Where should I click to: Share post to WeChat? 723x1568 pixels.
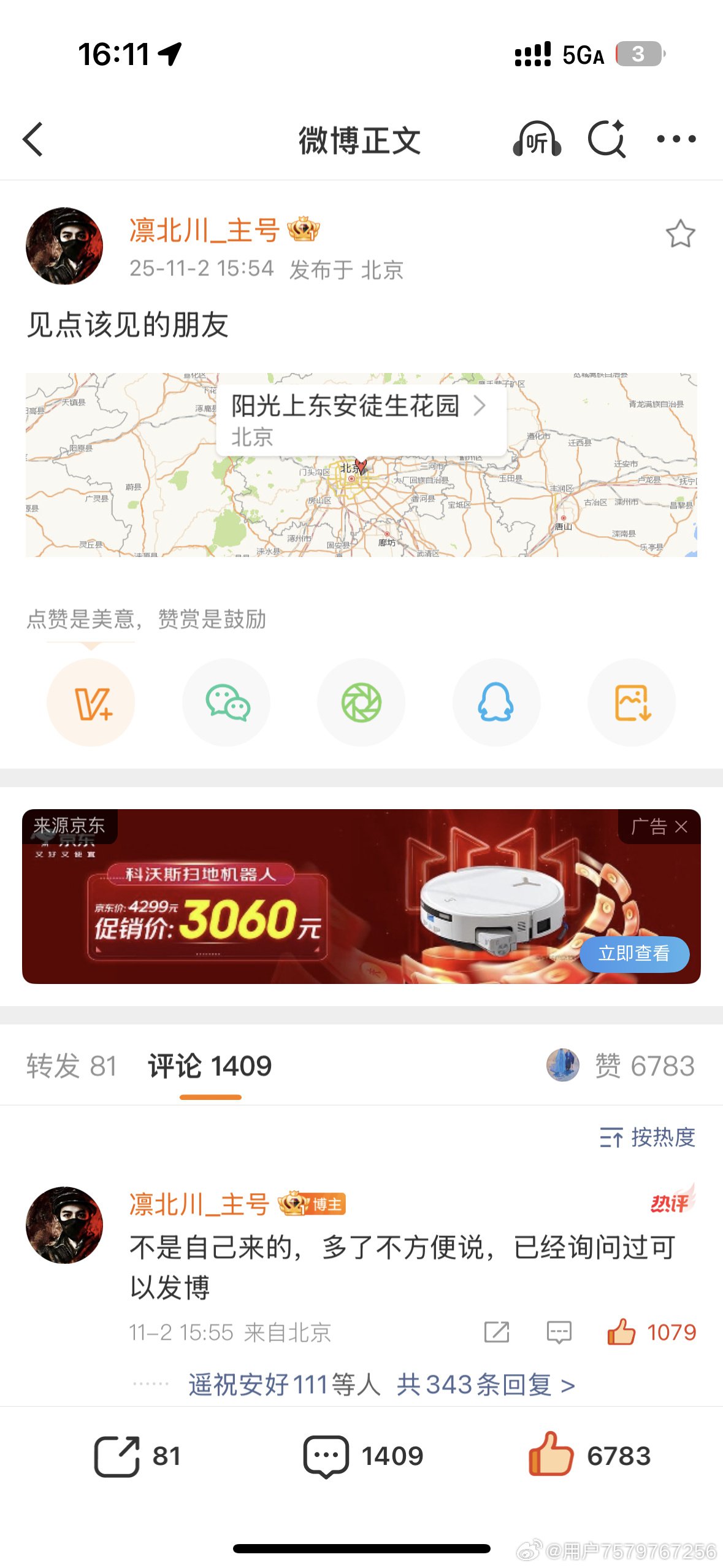(x=226, y=702)
